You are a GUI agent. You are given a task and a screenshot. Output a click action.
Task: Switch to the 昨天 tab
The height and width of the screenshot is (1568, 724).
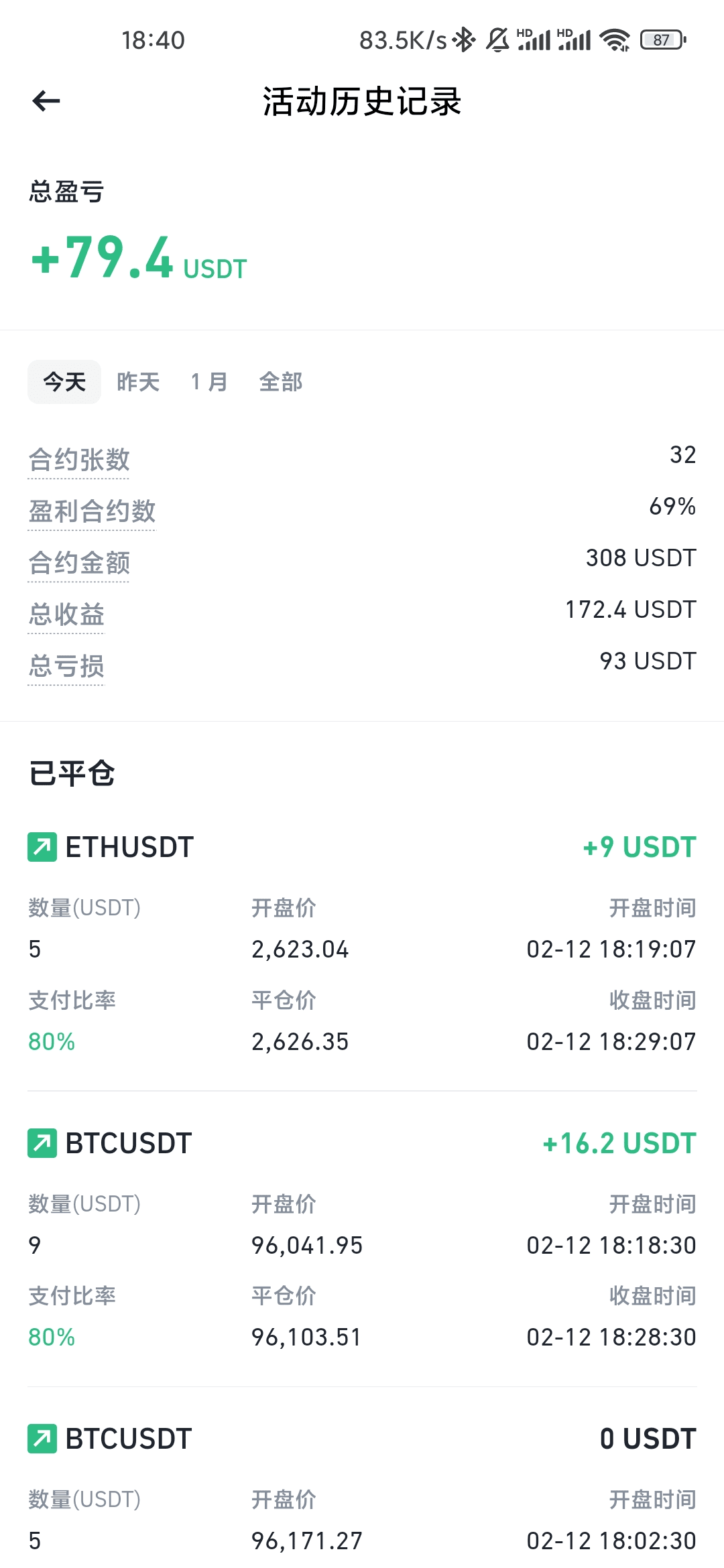point(138,382)
